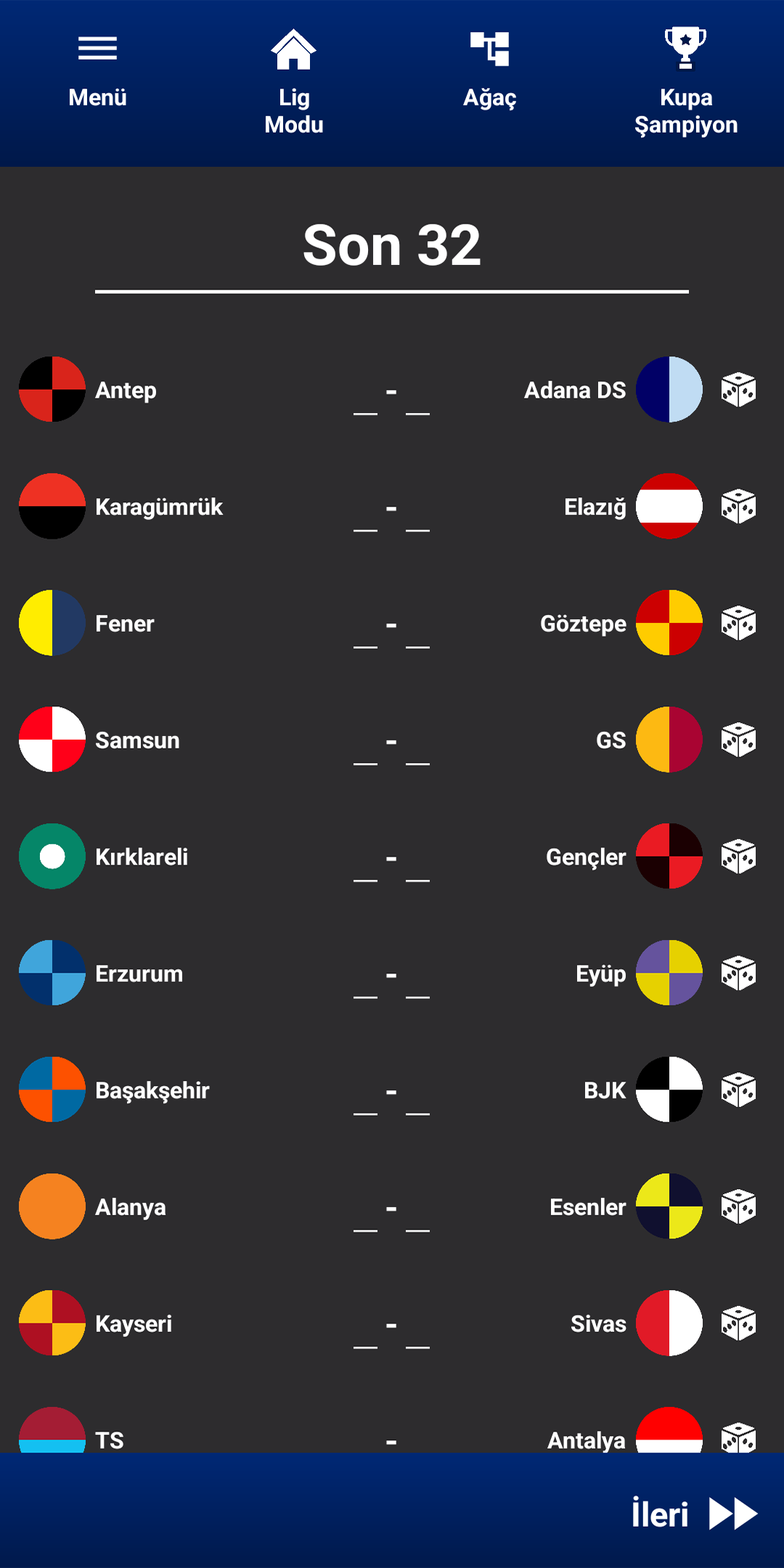Roll dice for Alanya vs Esenler
The image size is (784, 1568).
tap(738, 1206)
